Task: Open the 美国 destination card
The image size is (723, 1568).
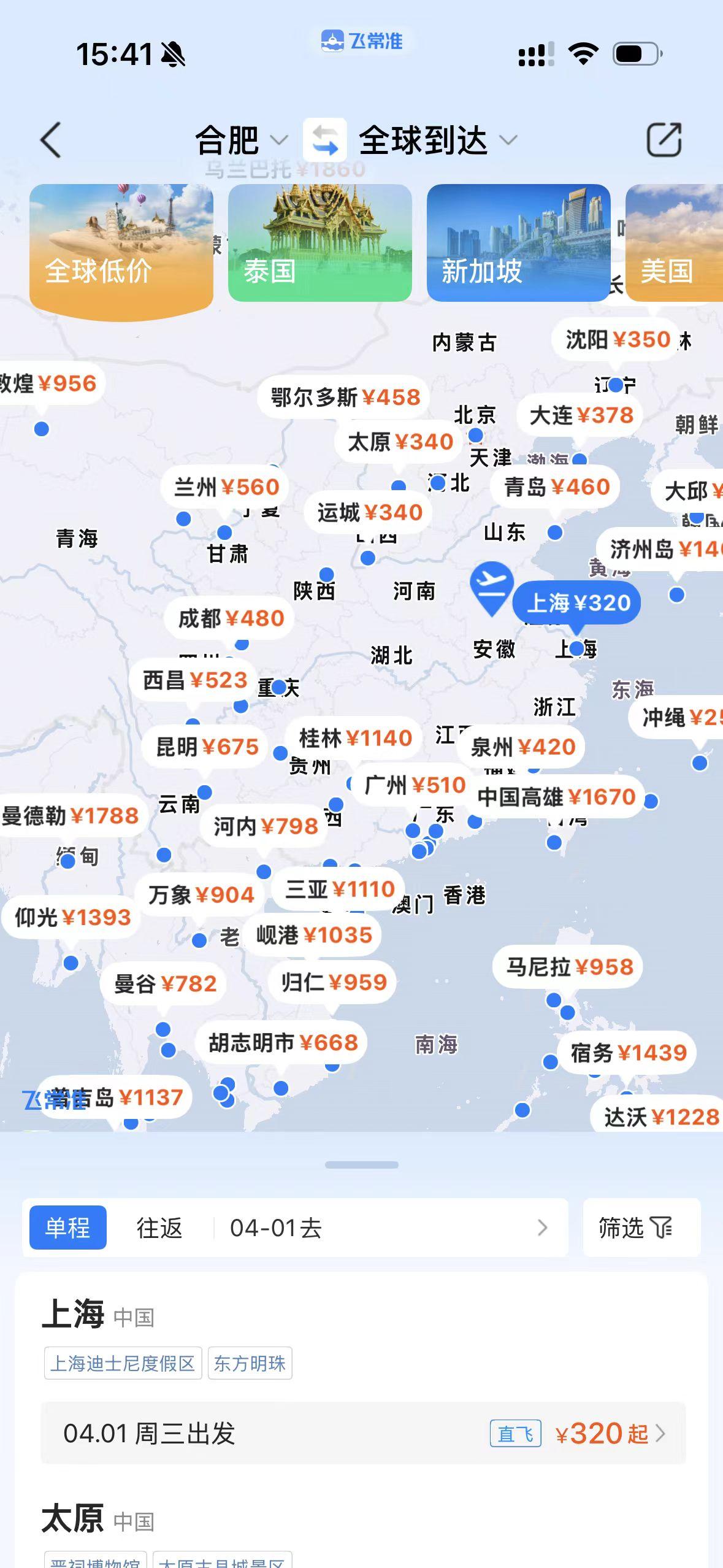Action: tap(673, 244)
